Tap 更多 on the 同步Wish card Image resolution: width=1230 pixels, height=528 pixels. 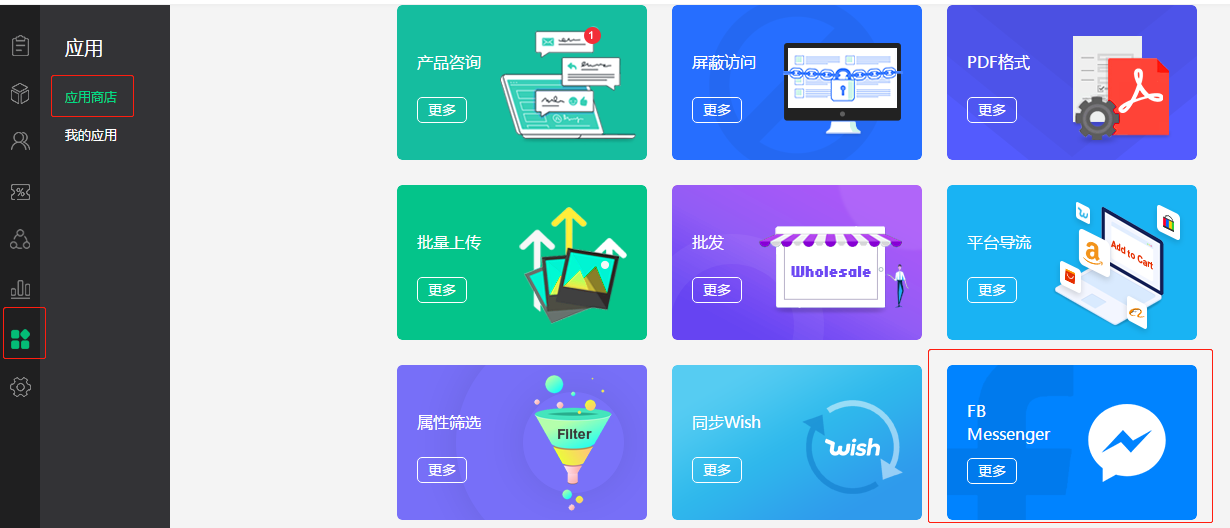[717, 470]
